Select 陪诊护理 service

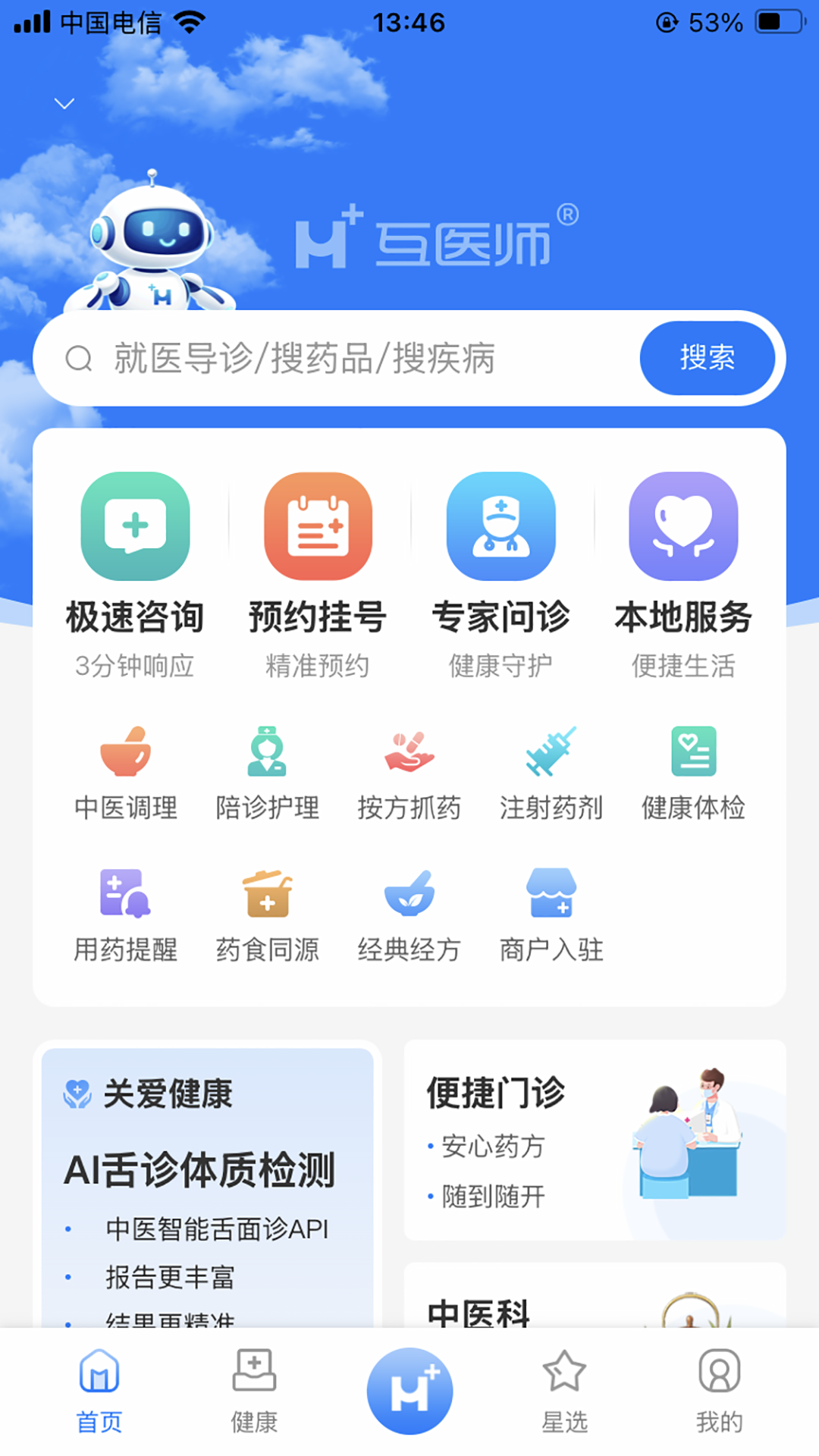coord(267,773)
